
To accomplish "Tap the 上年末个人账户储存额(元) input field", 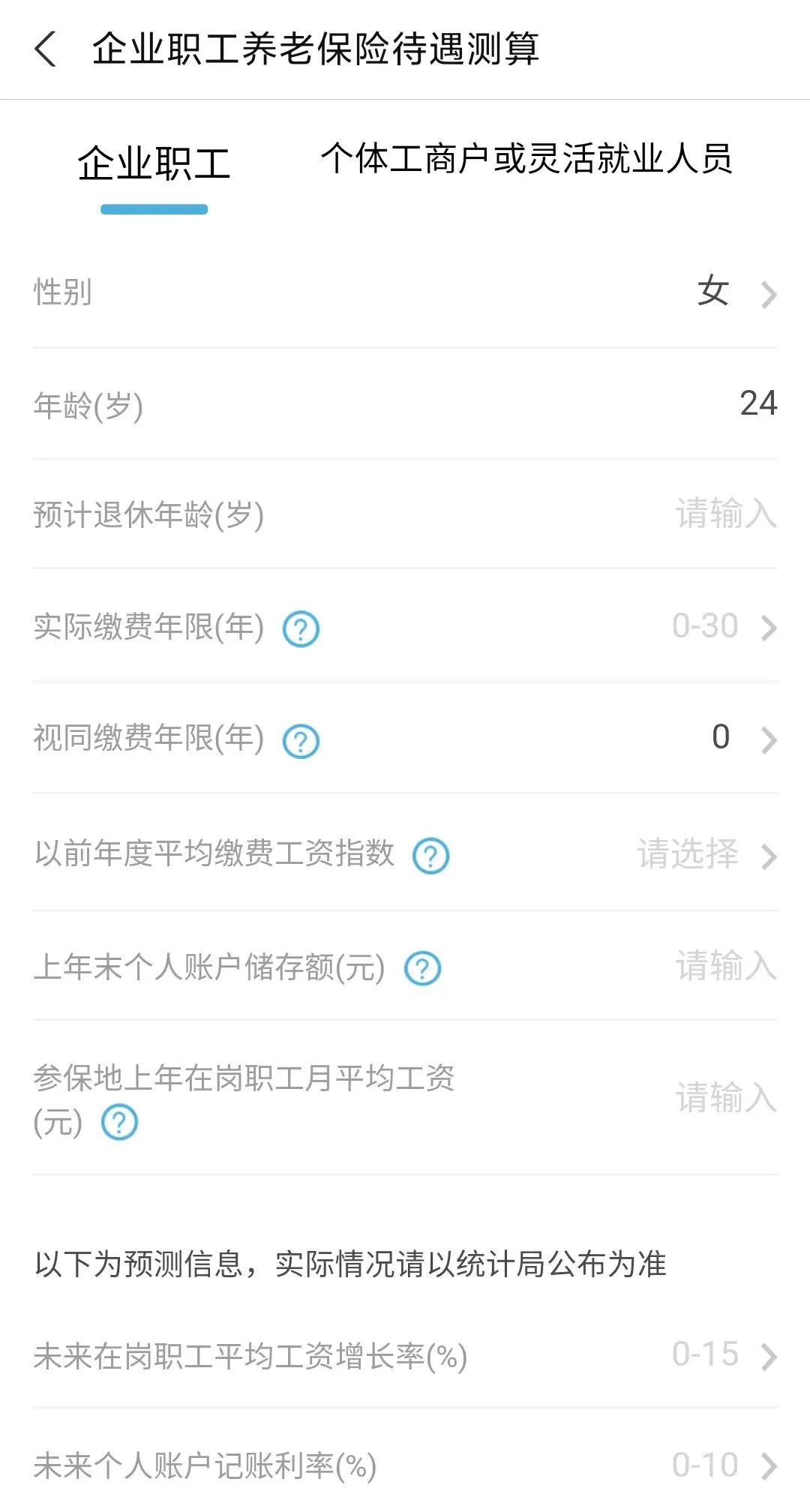I will click(x=725, y=966).
